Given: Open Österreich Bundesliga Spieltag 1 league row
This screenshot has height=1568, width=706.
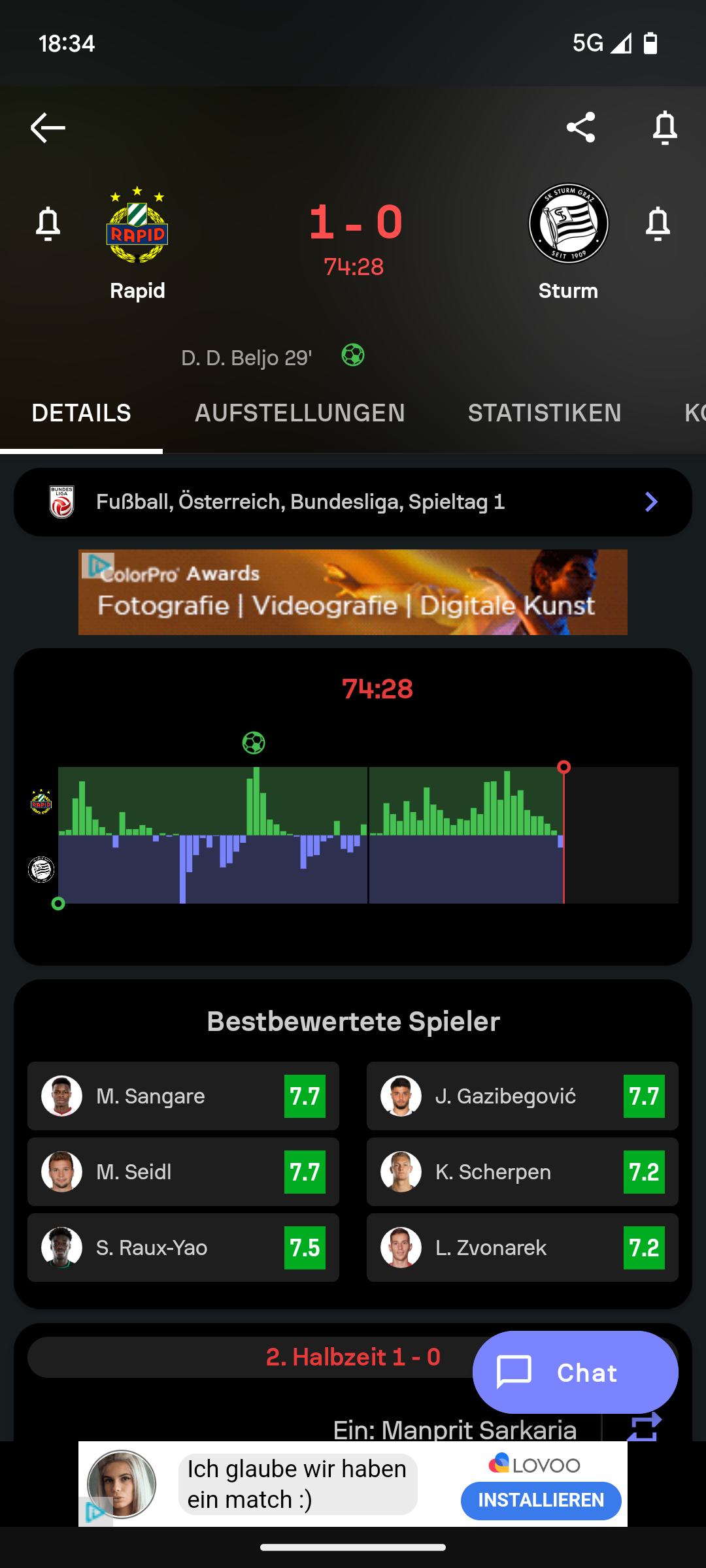Looking at the screenshot, I should (x=353, y=502).
